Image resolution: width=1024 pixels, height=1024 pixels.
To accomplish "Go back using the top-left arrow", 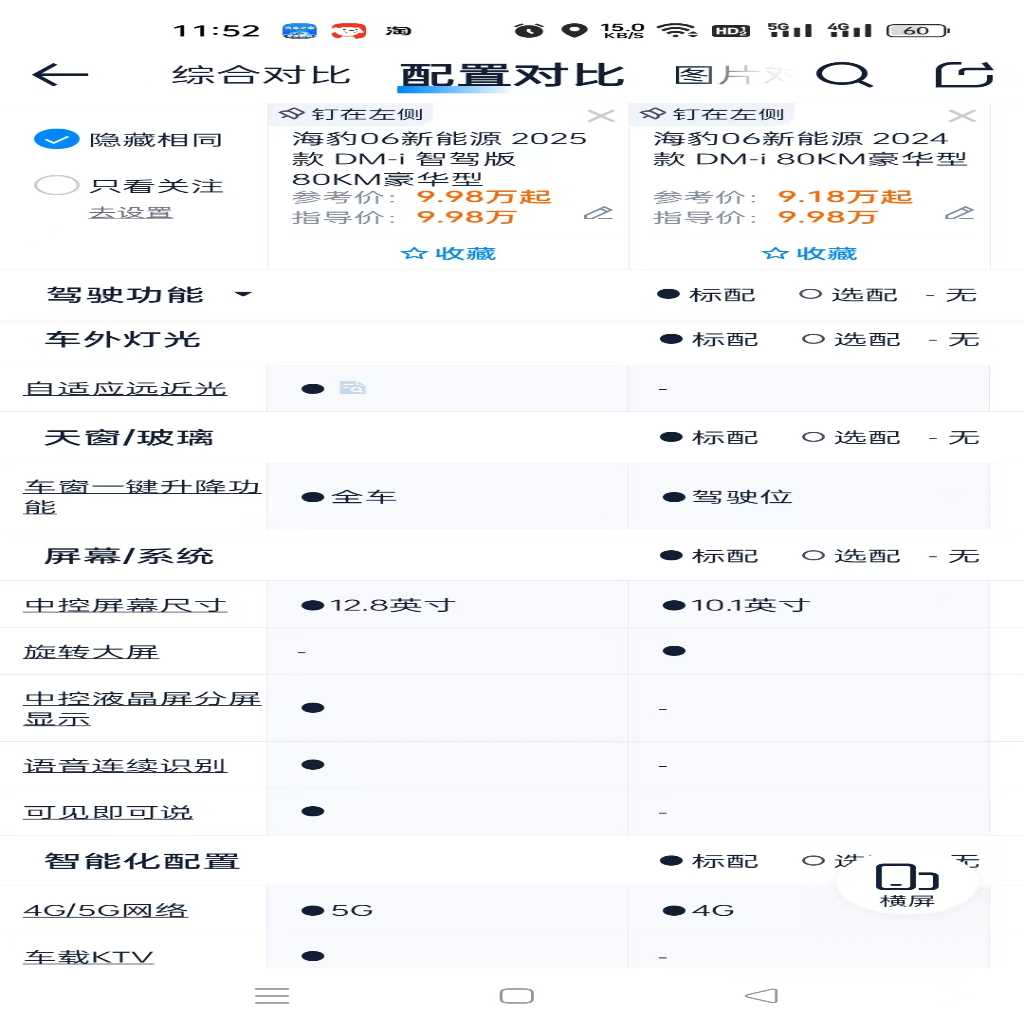I will (60, 75).
